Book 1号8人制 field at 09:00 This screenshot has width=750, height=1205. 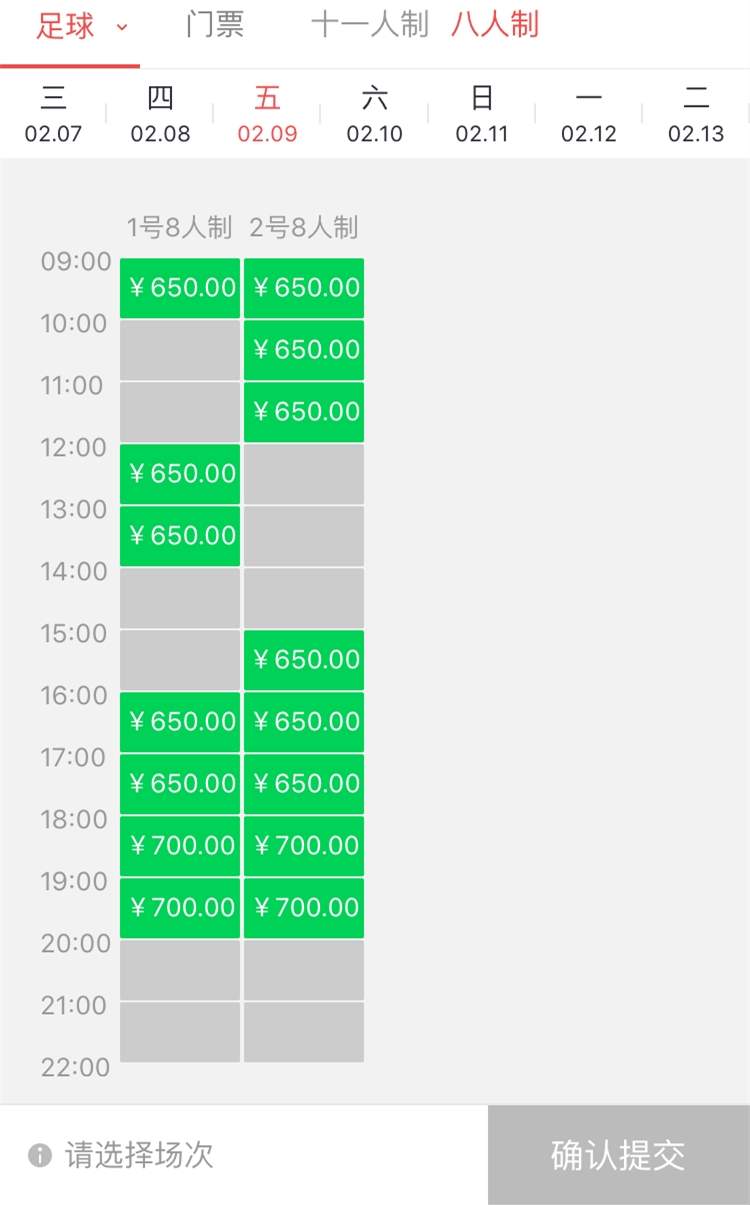point(180,288)
